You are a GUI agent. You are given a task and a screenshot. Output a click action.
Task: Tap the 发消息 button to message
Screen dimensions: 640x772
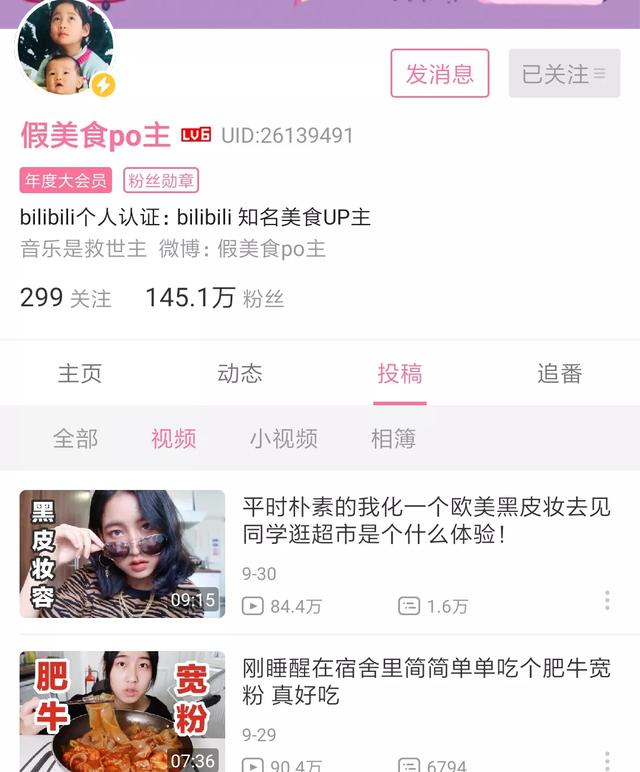coord(439,74)
